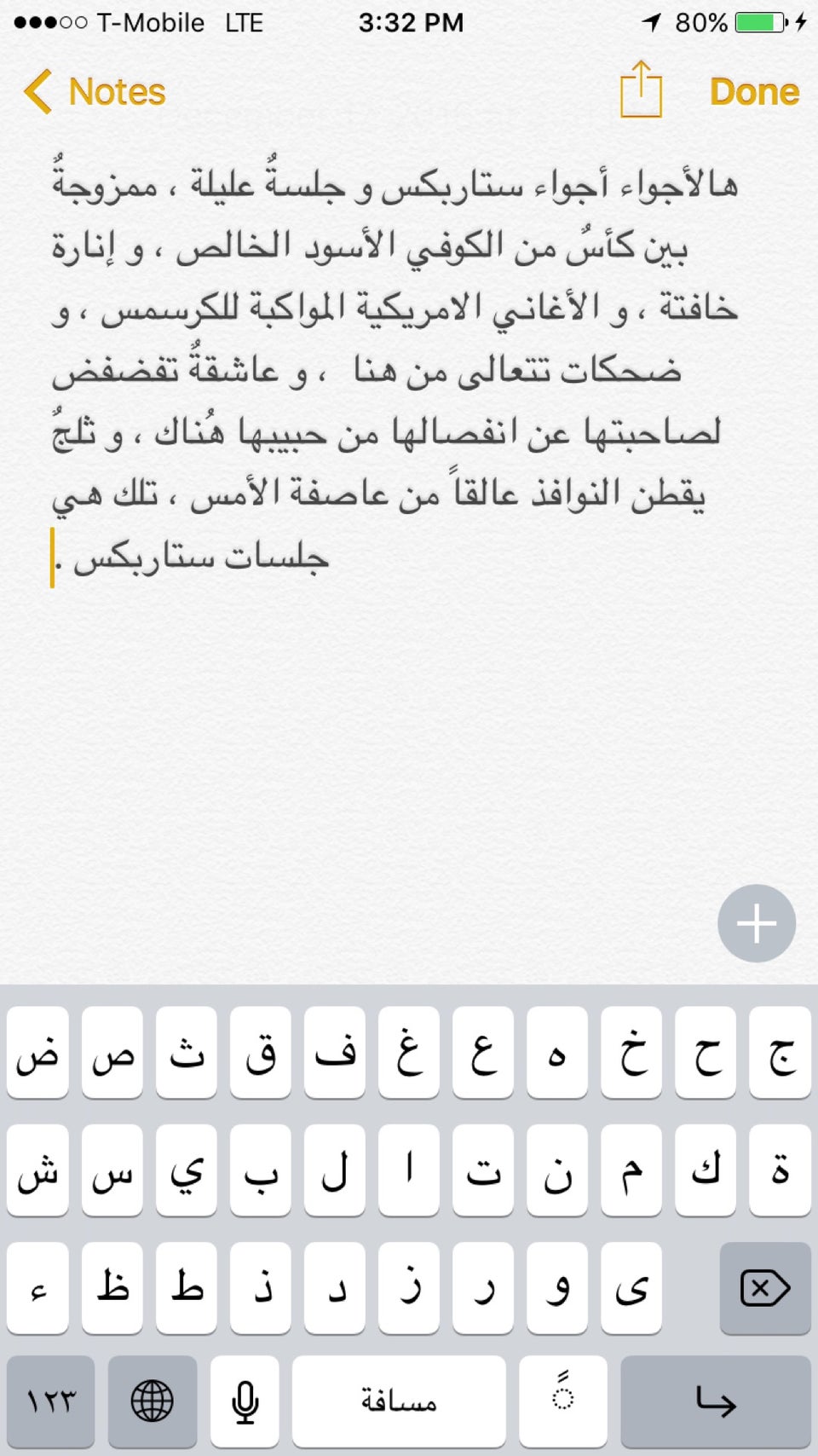Viewport: 818px width, 1456px height.
Task: Tap Notes to return to the notes list
Action: click(118, 91)
